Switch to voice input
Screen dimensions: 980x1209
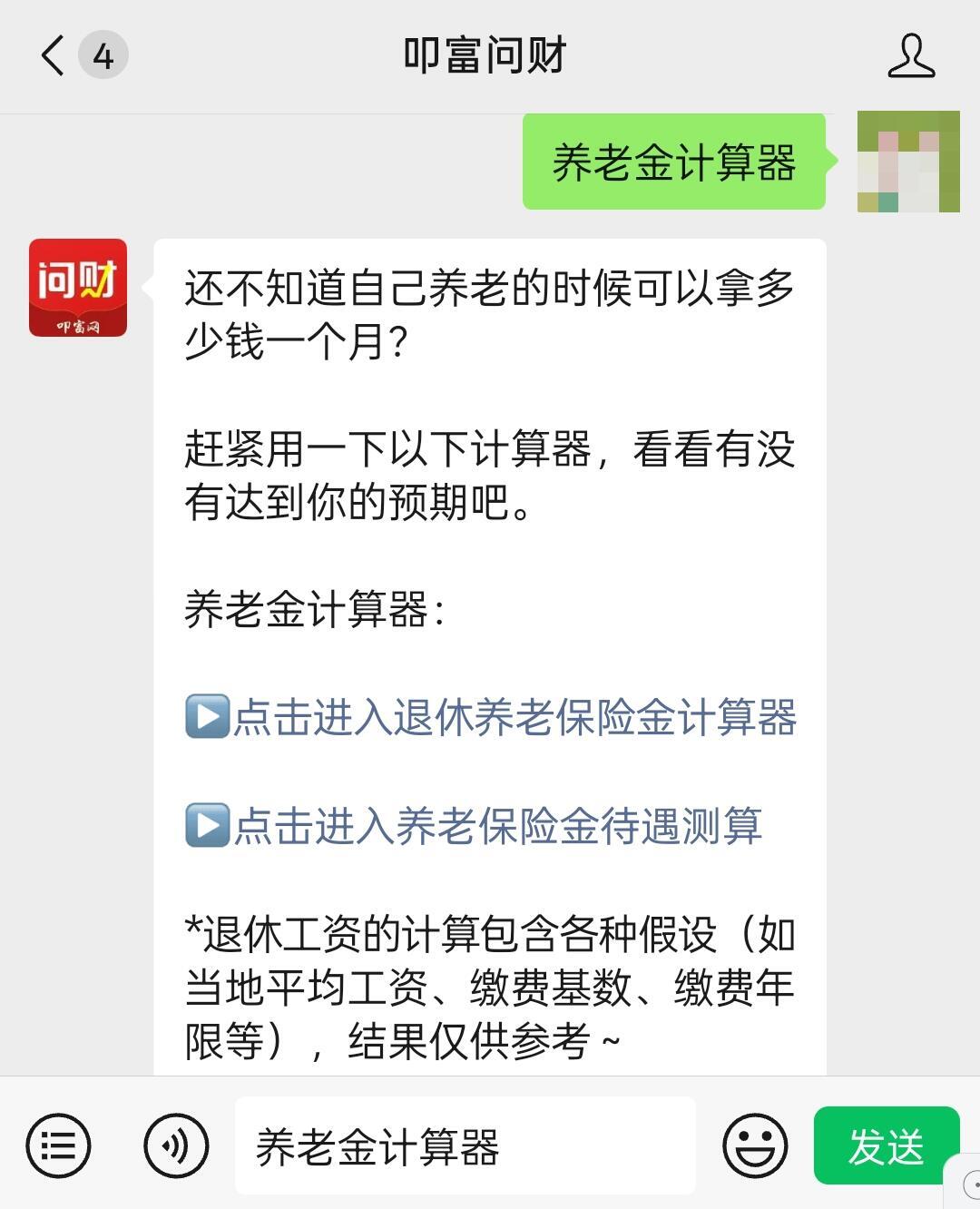[176, 1145]
